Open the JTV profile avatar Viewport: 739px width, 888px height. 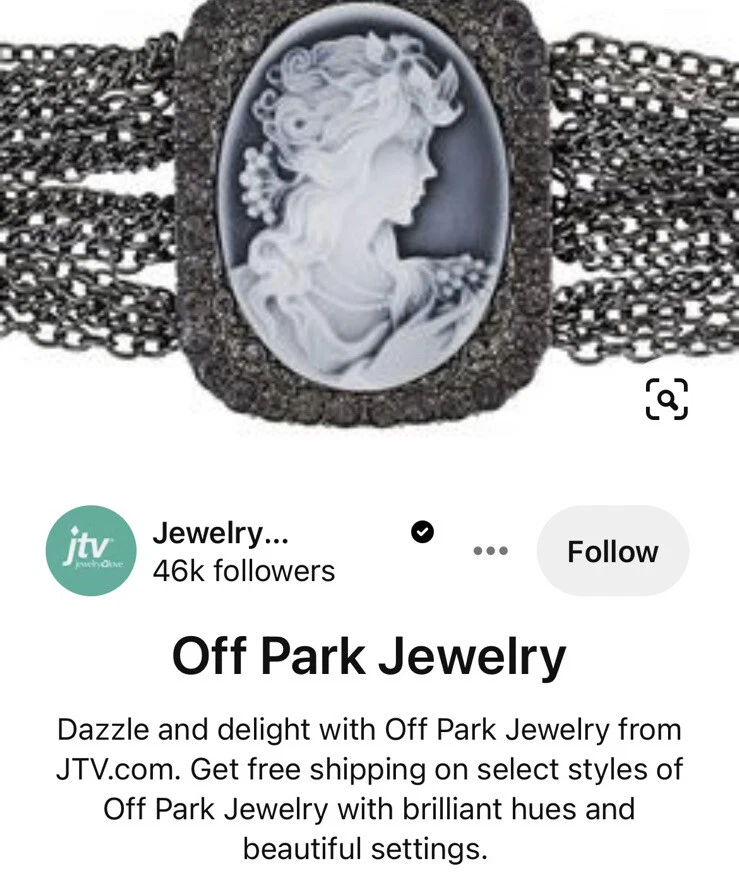[91, 551]
